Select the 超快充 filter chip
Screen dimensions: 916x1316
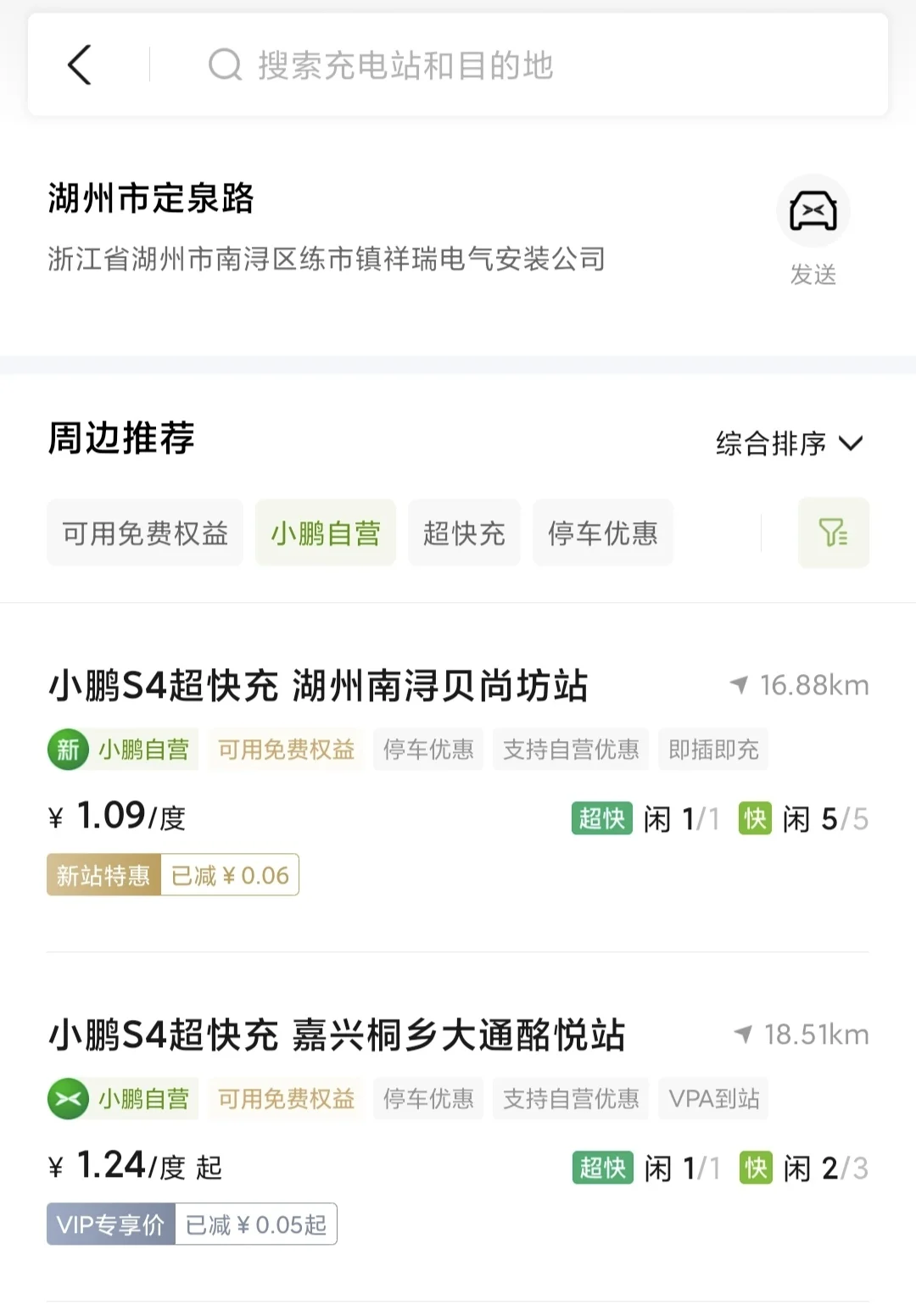tap(464, 533)
